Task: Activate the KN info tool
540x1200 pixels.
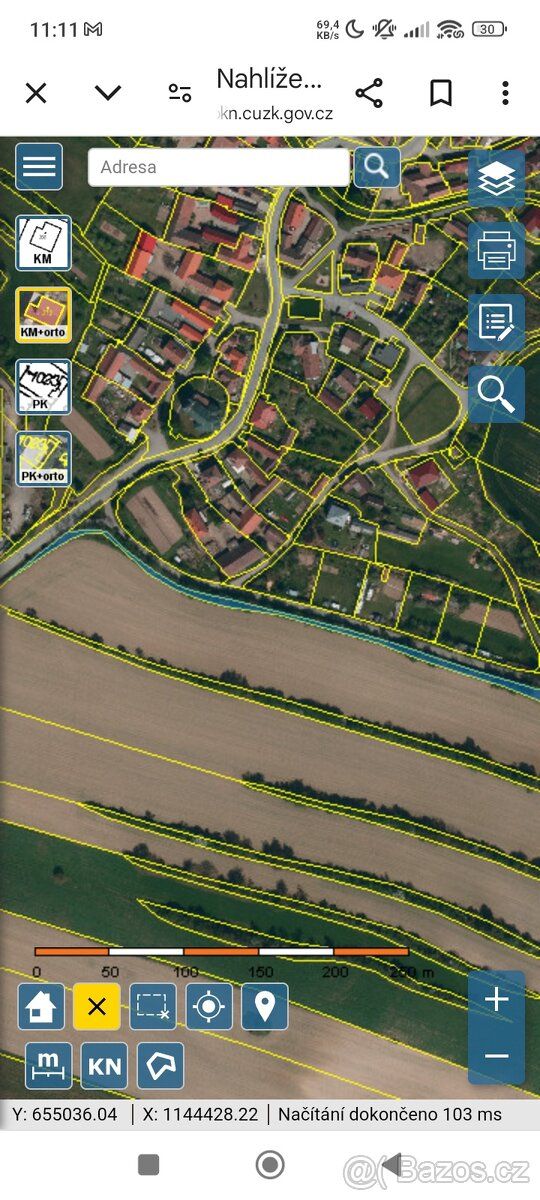Action: (x=104, y=1066)
